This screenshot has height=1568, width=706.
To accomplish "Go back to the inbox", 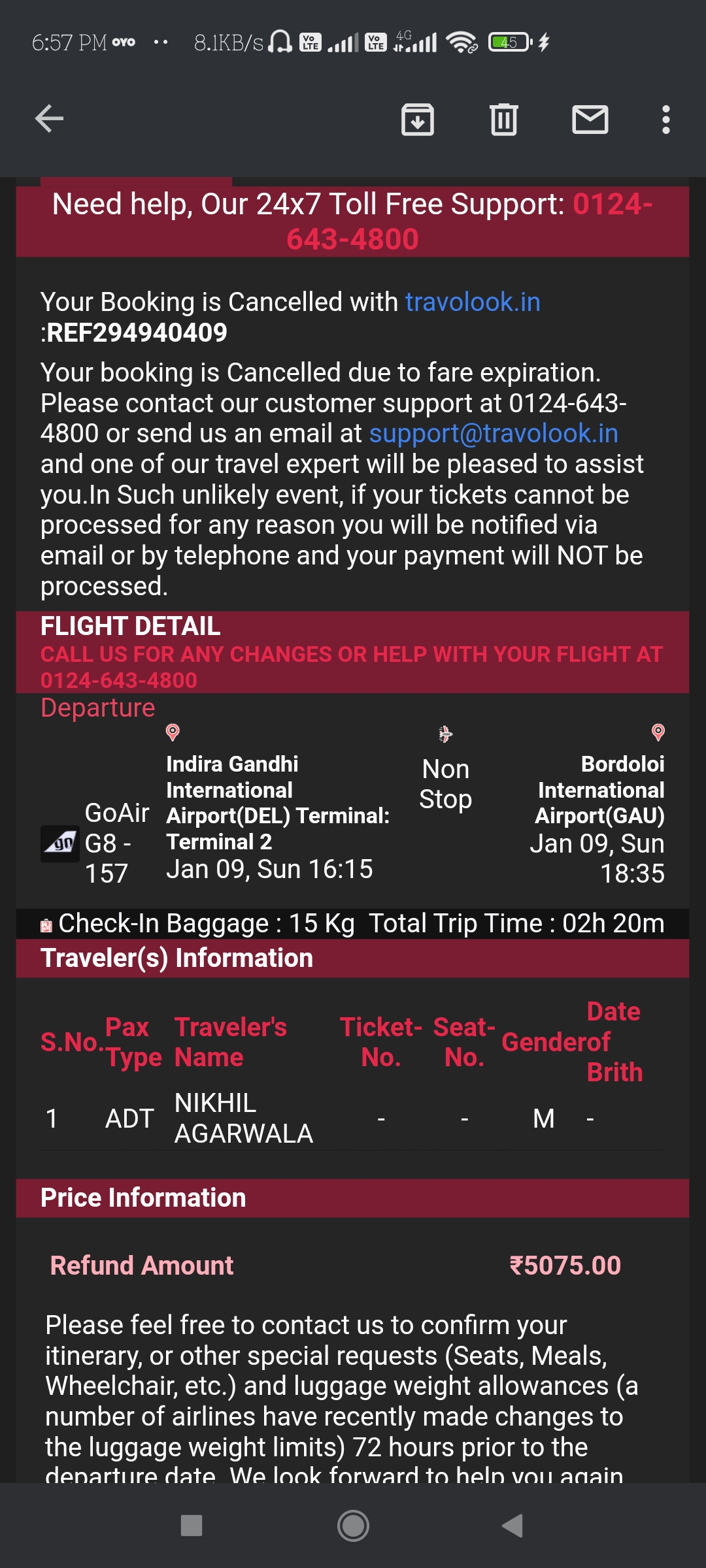I will point(49,119).
